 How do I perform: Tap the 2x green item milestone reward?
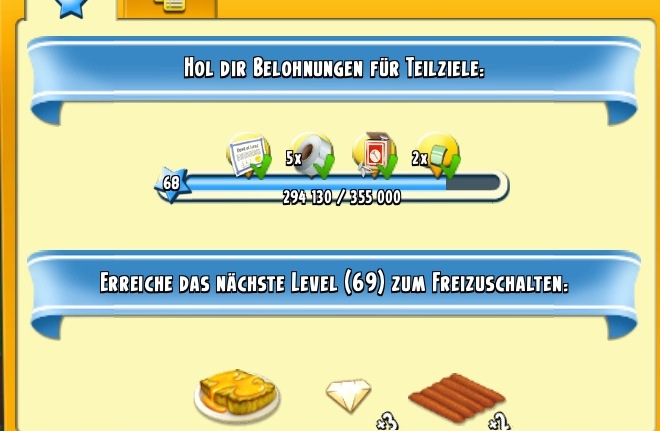439,155
